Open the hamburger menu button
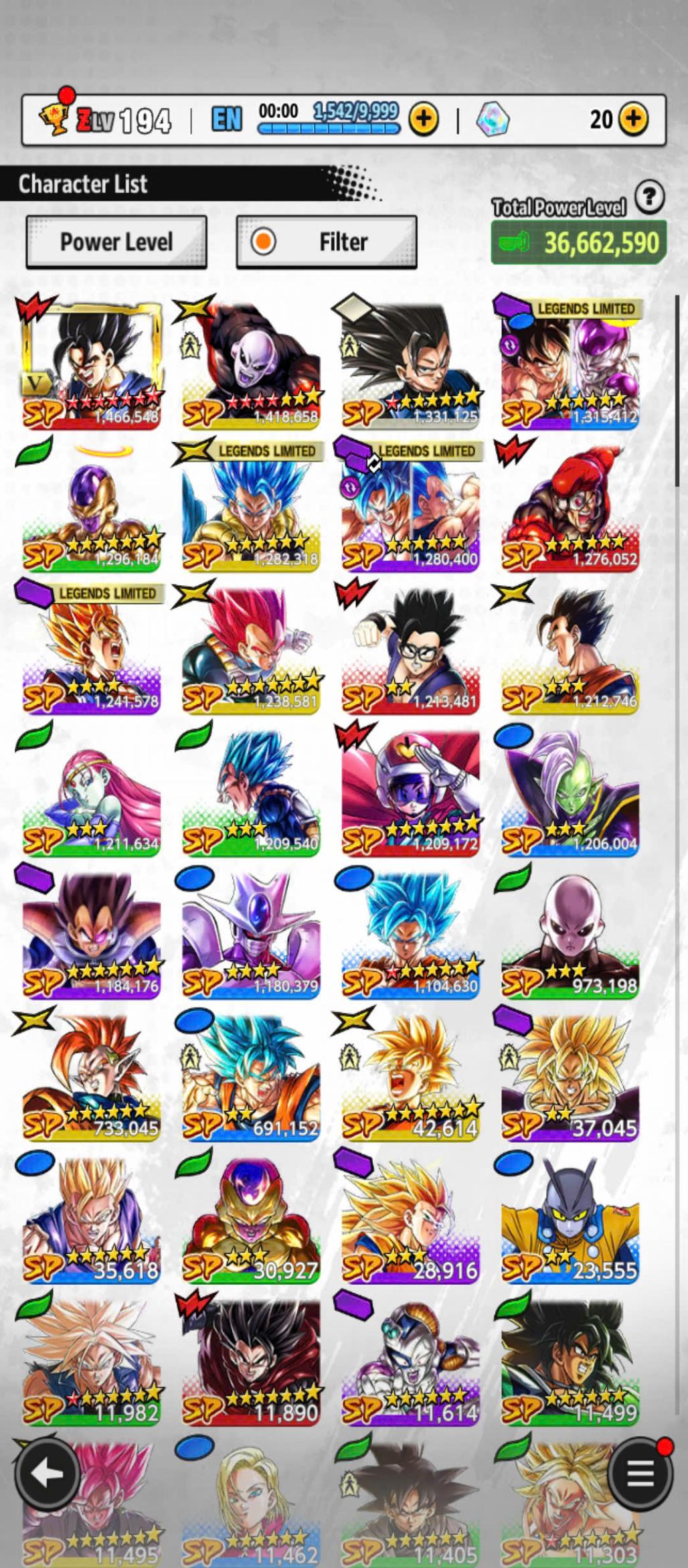 (640, 1473)
